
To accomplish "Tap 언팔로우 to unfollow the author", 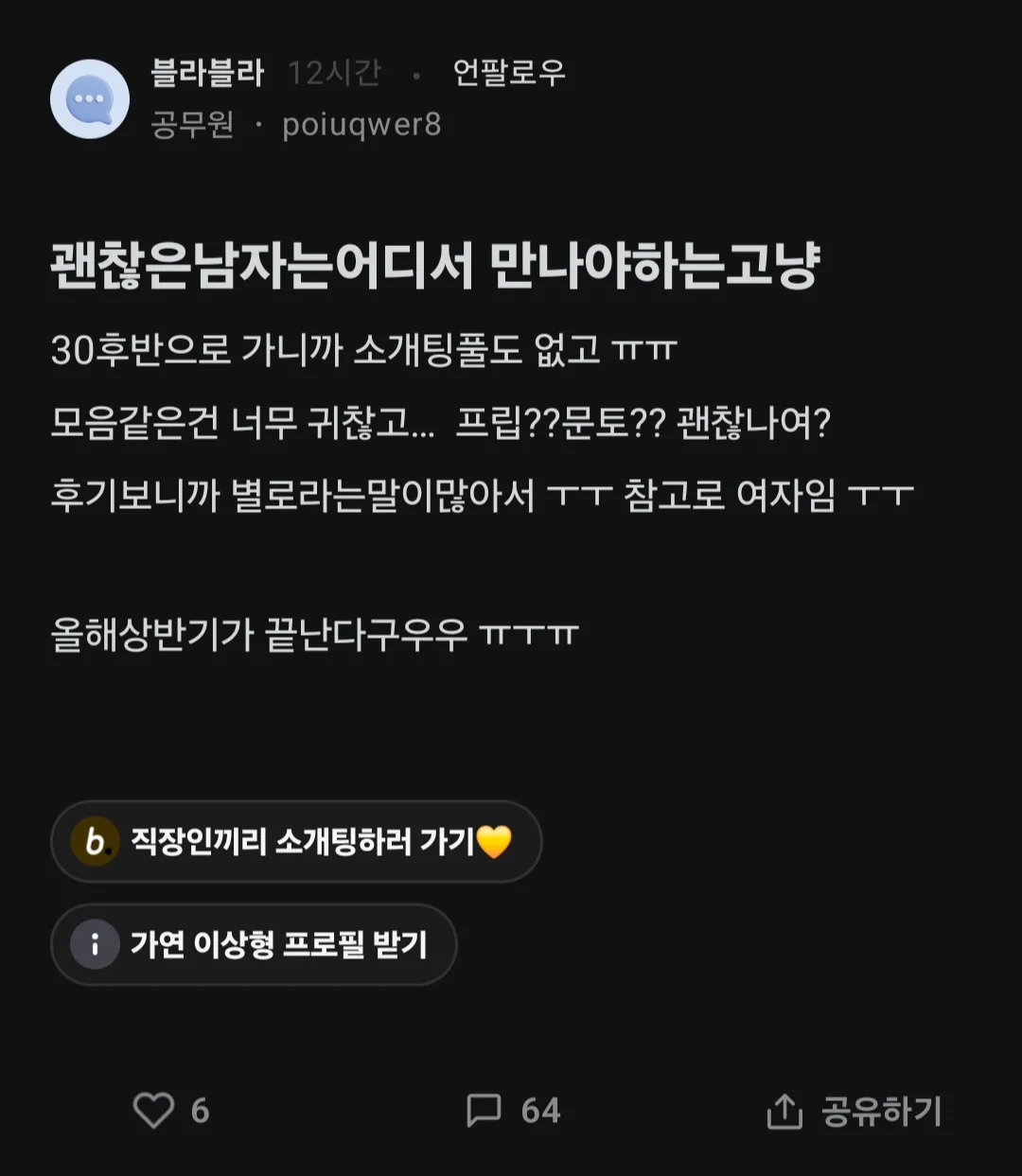I will click(509, 73).
